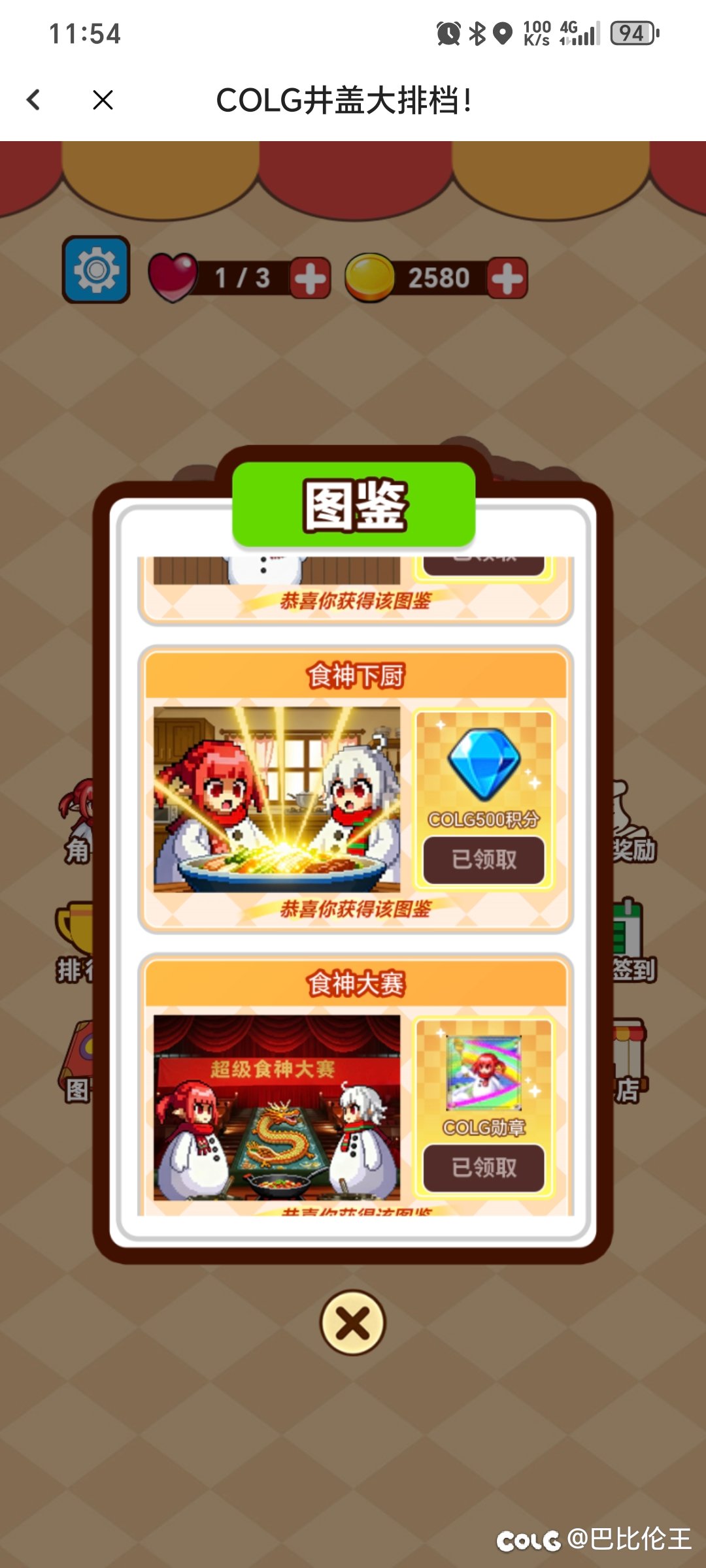706x1568 pixels.
Task: Add more hearts with the plus button
Action: (x=310, y=278)
